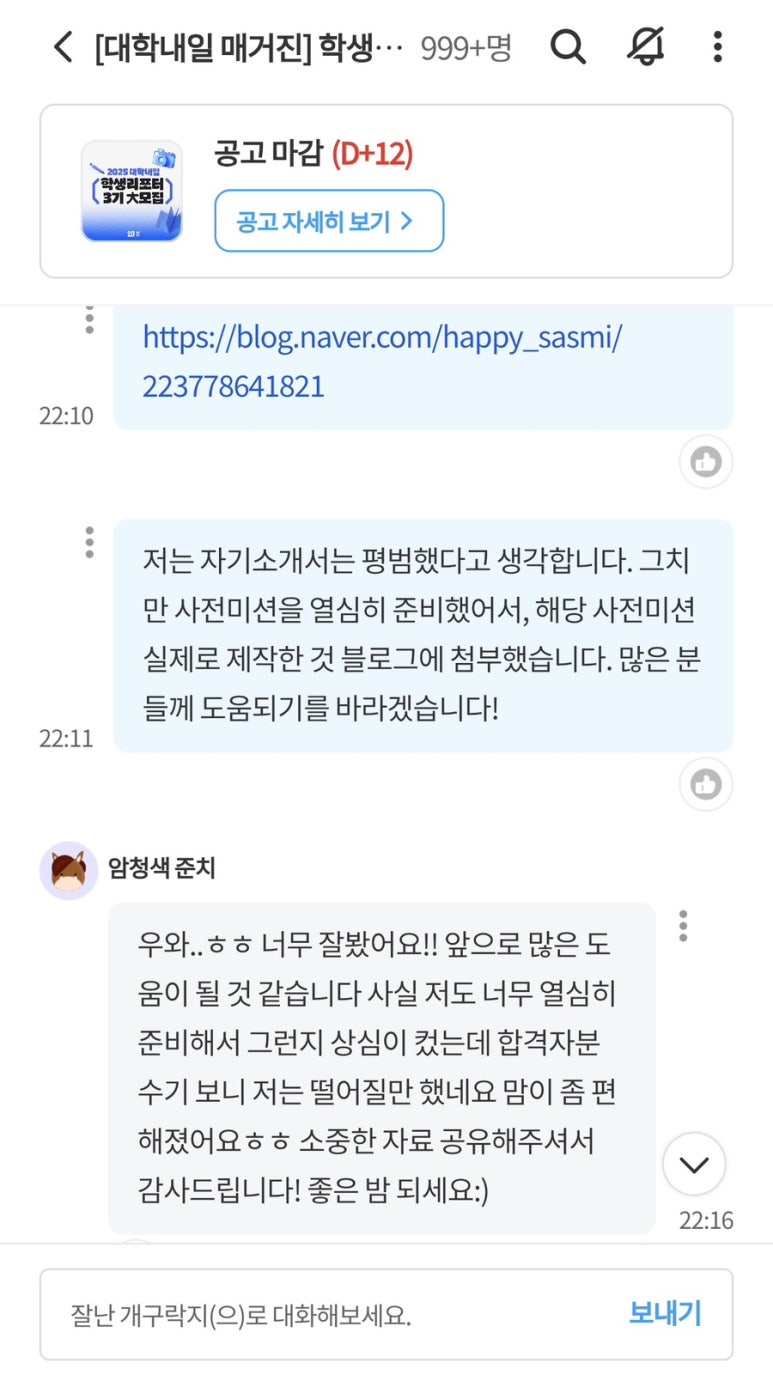Image resolution: width=773 pixels, height=1381 pixels.
Task: Go back using the top-left arrow
Action: [x=63, y=47]
